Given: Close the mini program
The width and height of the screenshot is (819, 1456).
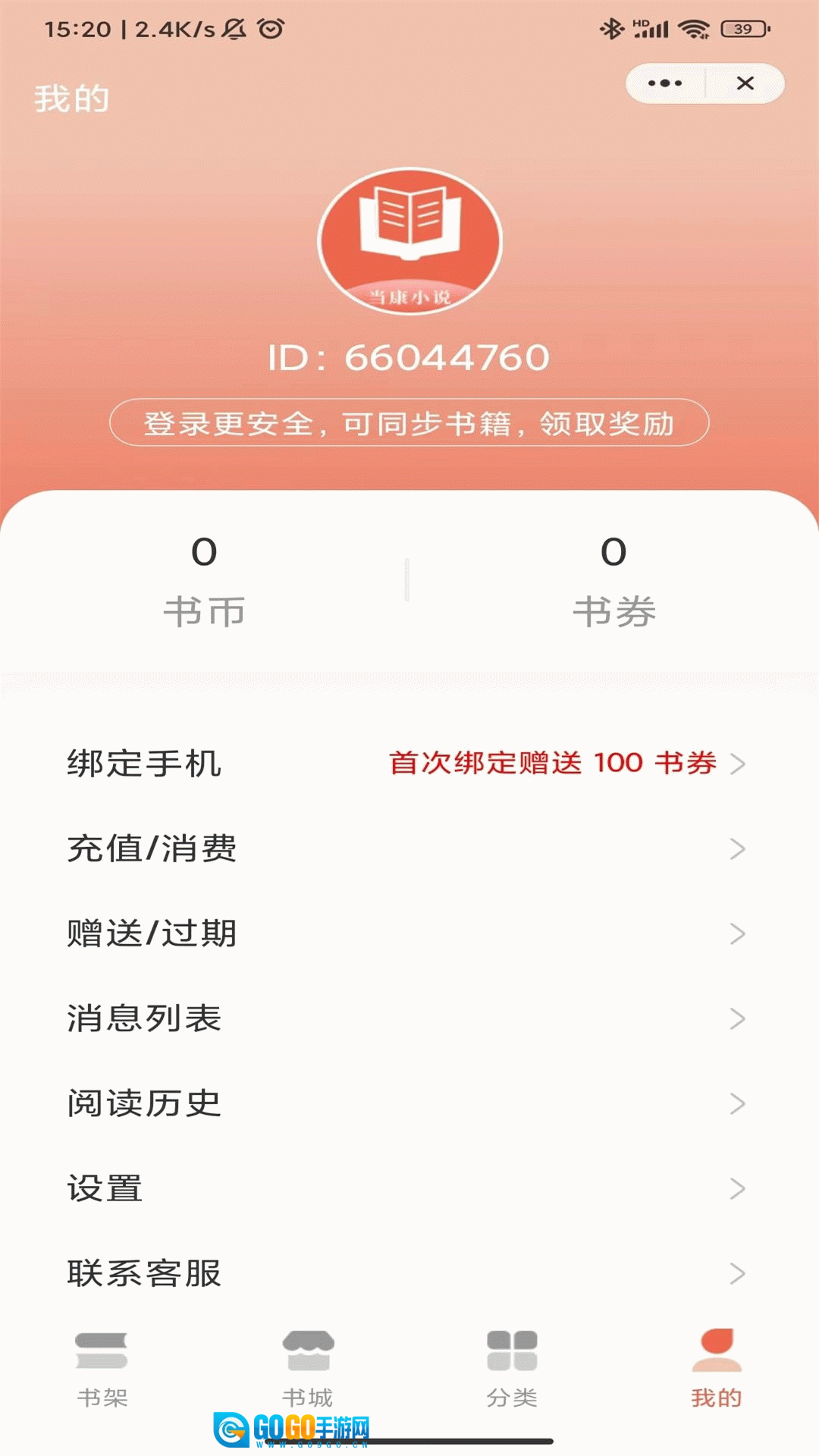Looking at the screenshot, I should point(745,83).
